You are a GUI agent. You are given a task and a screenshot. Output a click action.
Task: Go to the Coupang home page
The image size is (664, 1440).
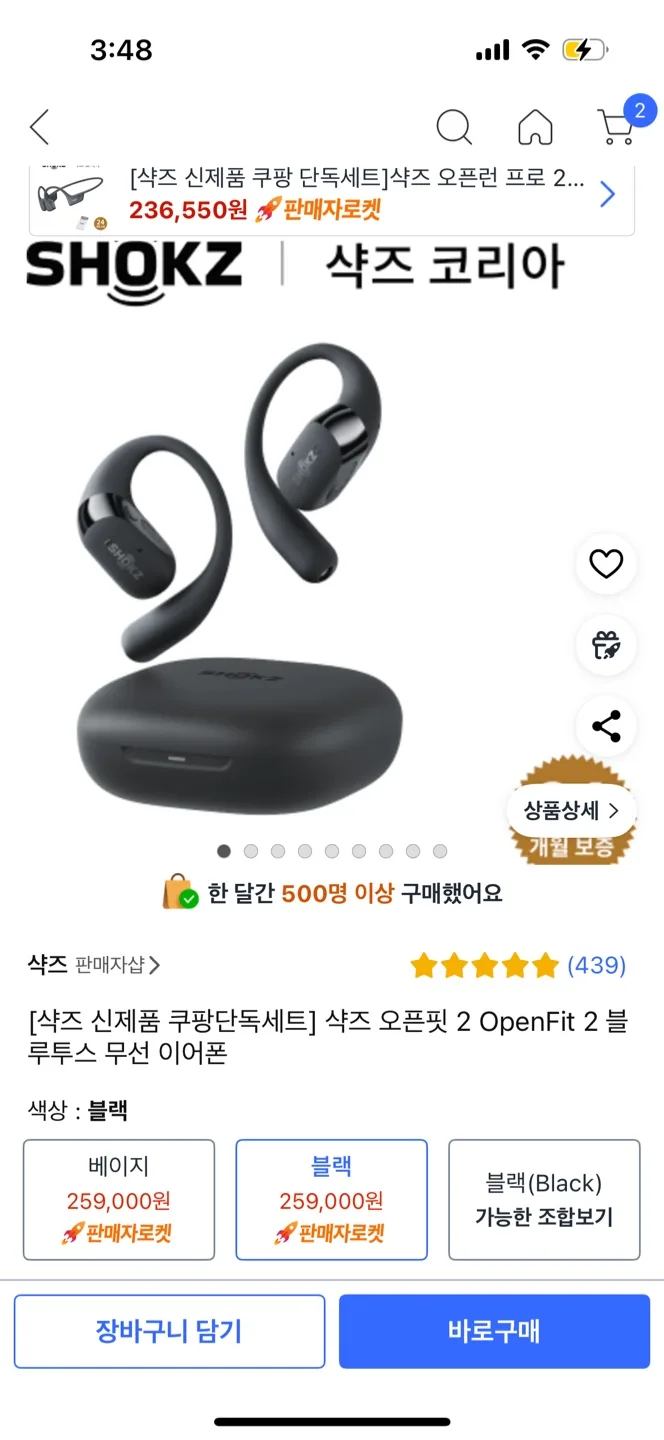coord(535,127)
